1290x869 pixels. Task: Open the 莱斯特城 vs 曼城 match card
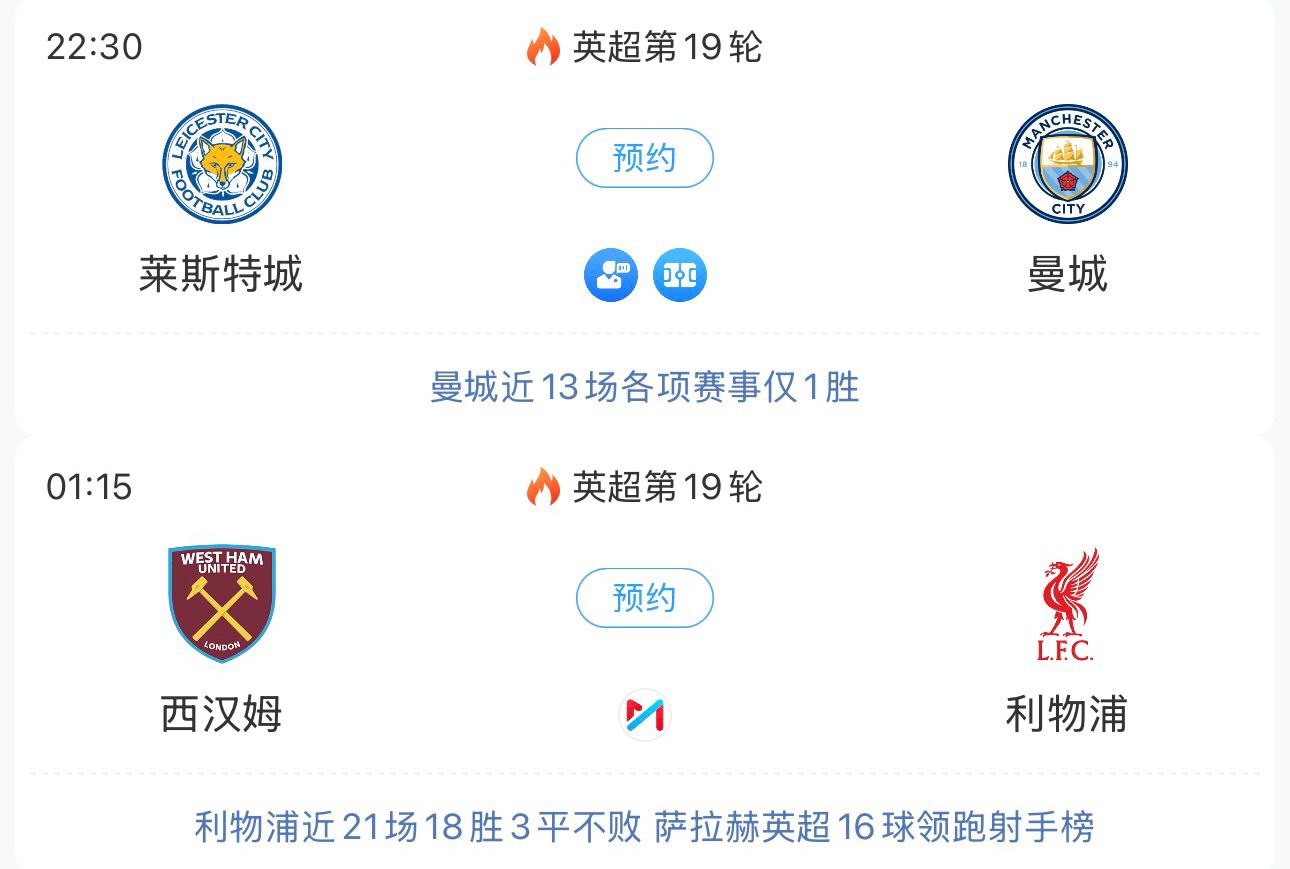pos(400,200)
